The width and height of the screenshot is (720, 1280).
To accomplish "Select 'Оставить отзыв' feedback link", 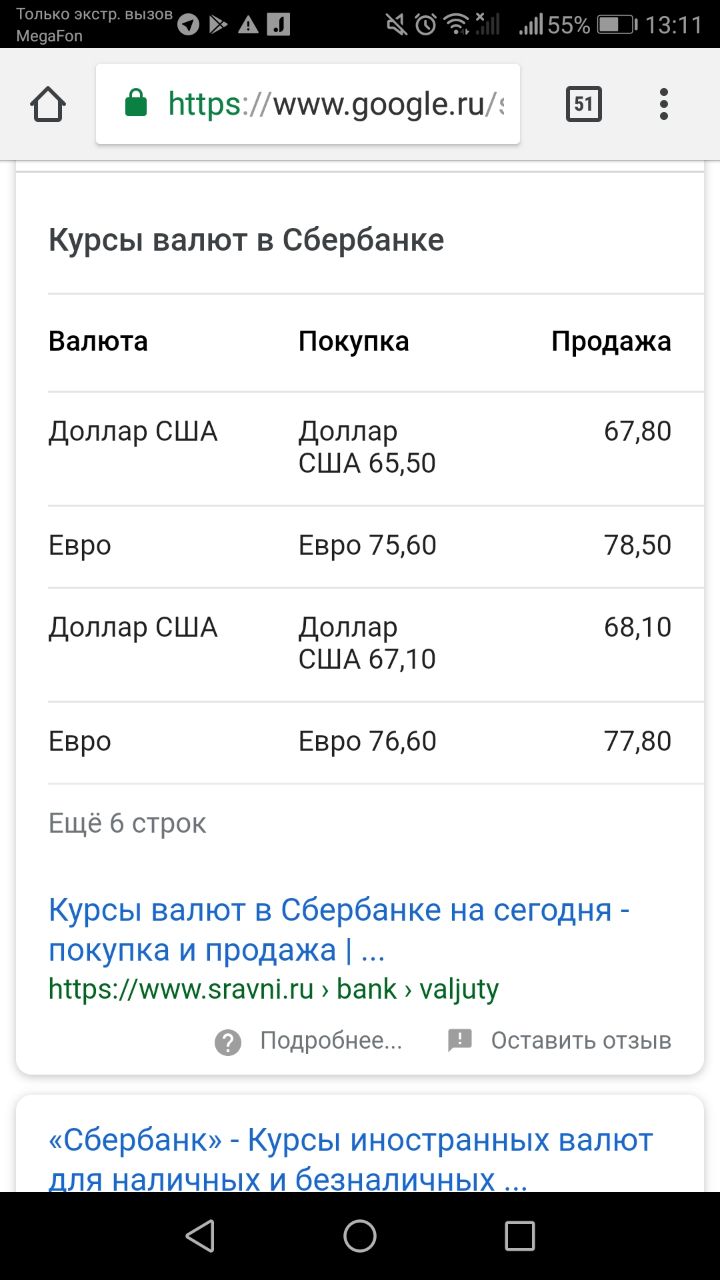I will pos(560,1041).
